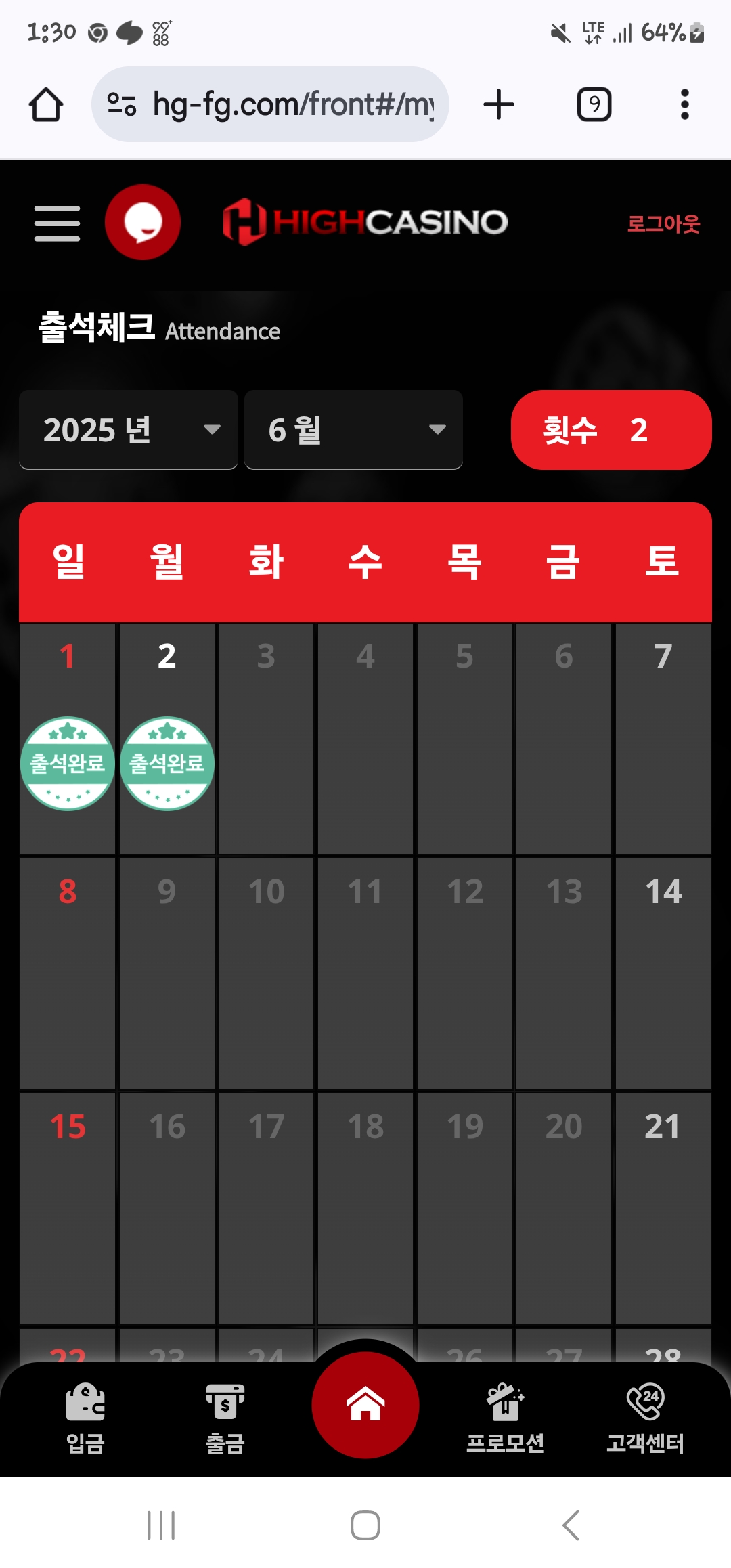The width and height of the screenshot is (731, 1568).
Task: Switch to the 프로모션 tab
Action: tap(505, 1418)
